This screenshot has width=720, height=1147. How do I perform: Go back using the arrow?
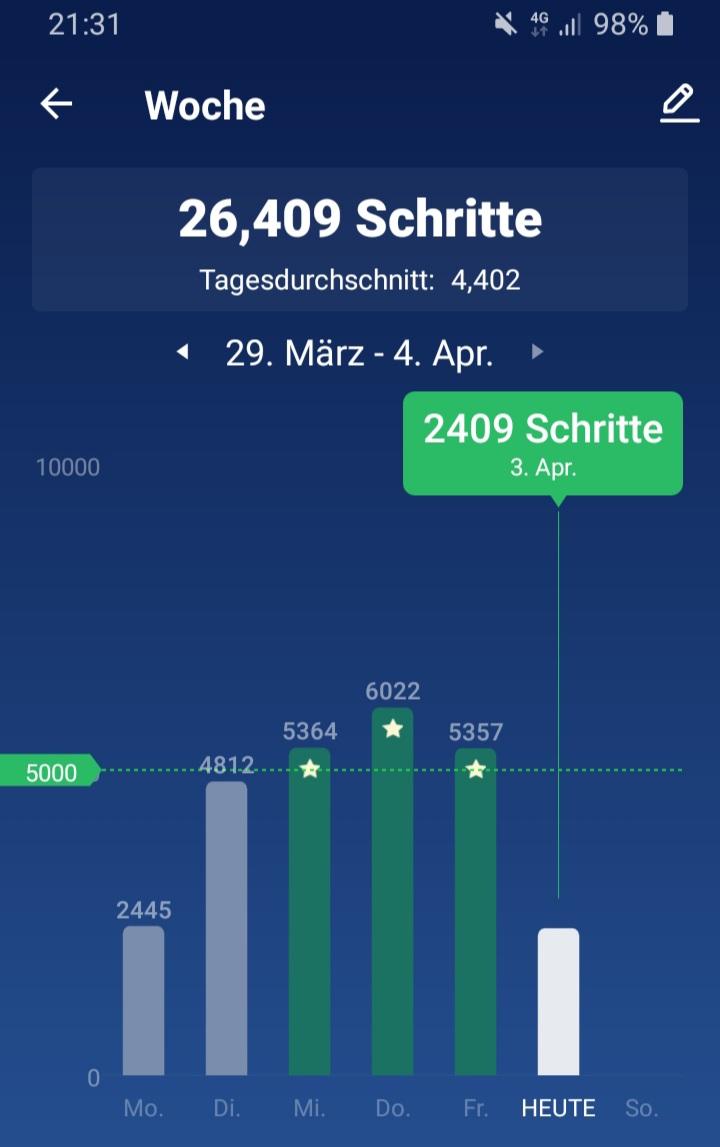click(57, 104)
